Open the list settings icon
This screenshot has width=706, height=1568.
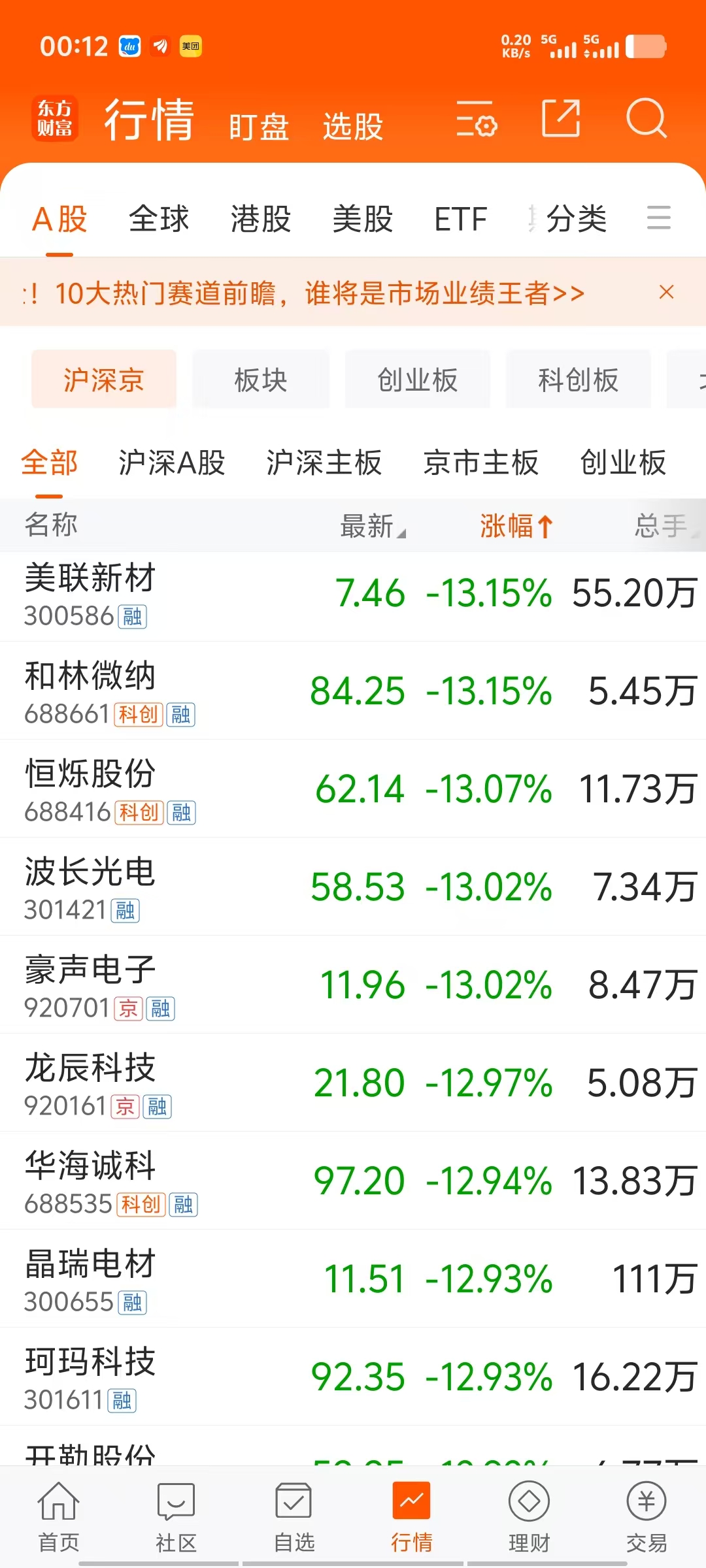pos(477,118)
